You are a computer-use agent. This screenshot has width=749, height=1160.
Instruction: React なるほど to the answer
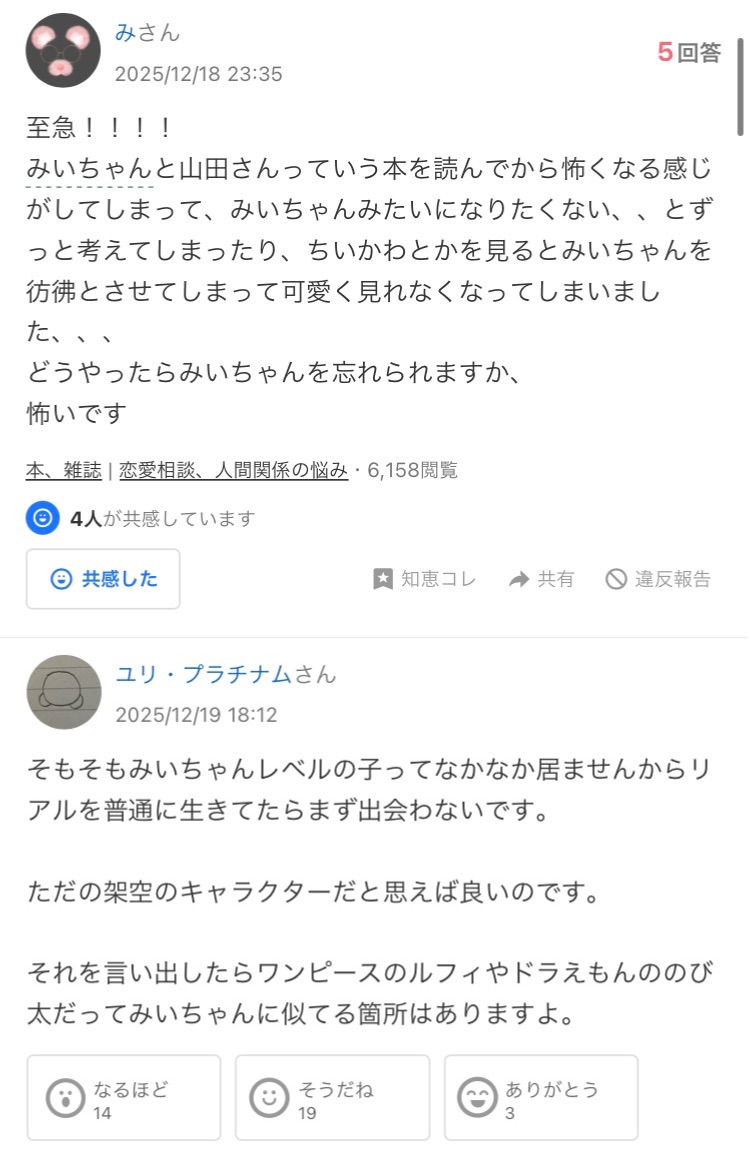pyautogui.click(x=124, y=1098)
